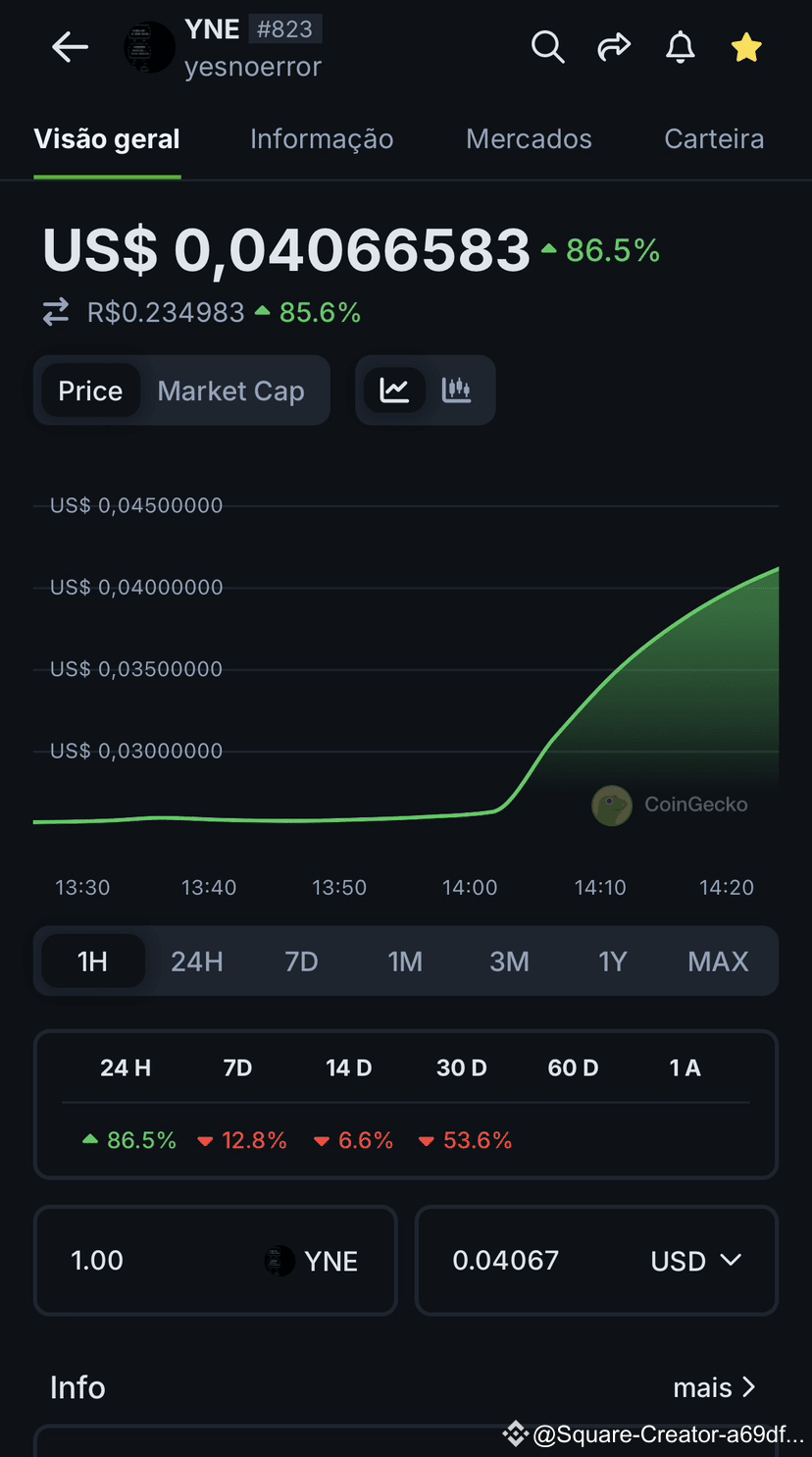Viewport: 812px width, 1457px height.
Task: Open the Informação tab
Action: pos(322,138)
